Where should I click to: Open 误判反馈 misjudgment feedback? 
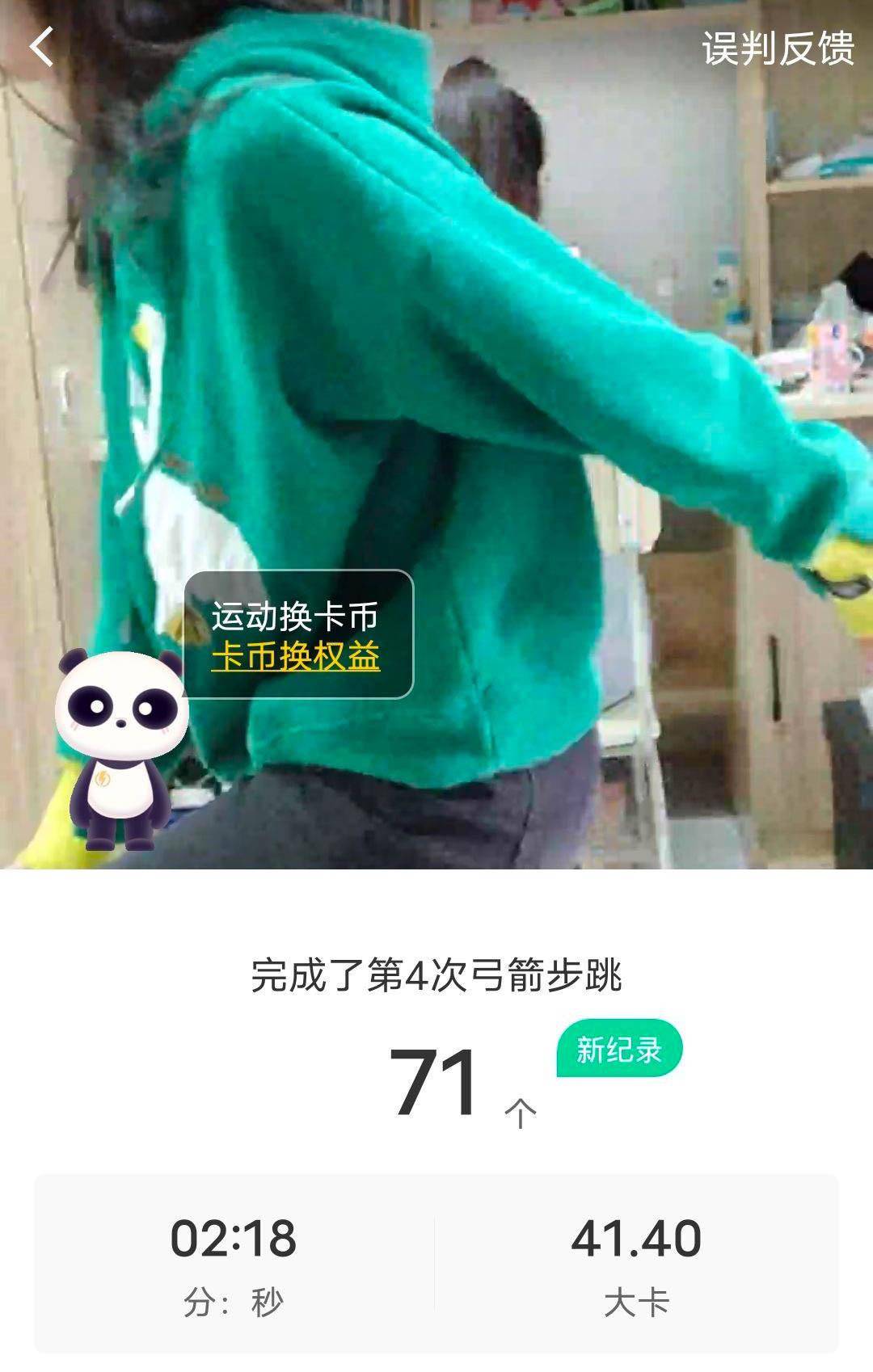778,48
